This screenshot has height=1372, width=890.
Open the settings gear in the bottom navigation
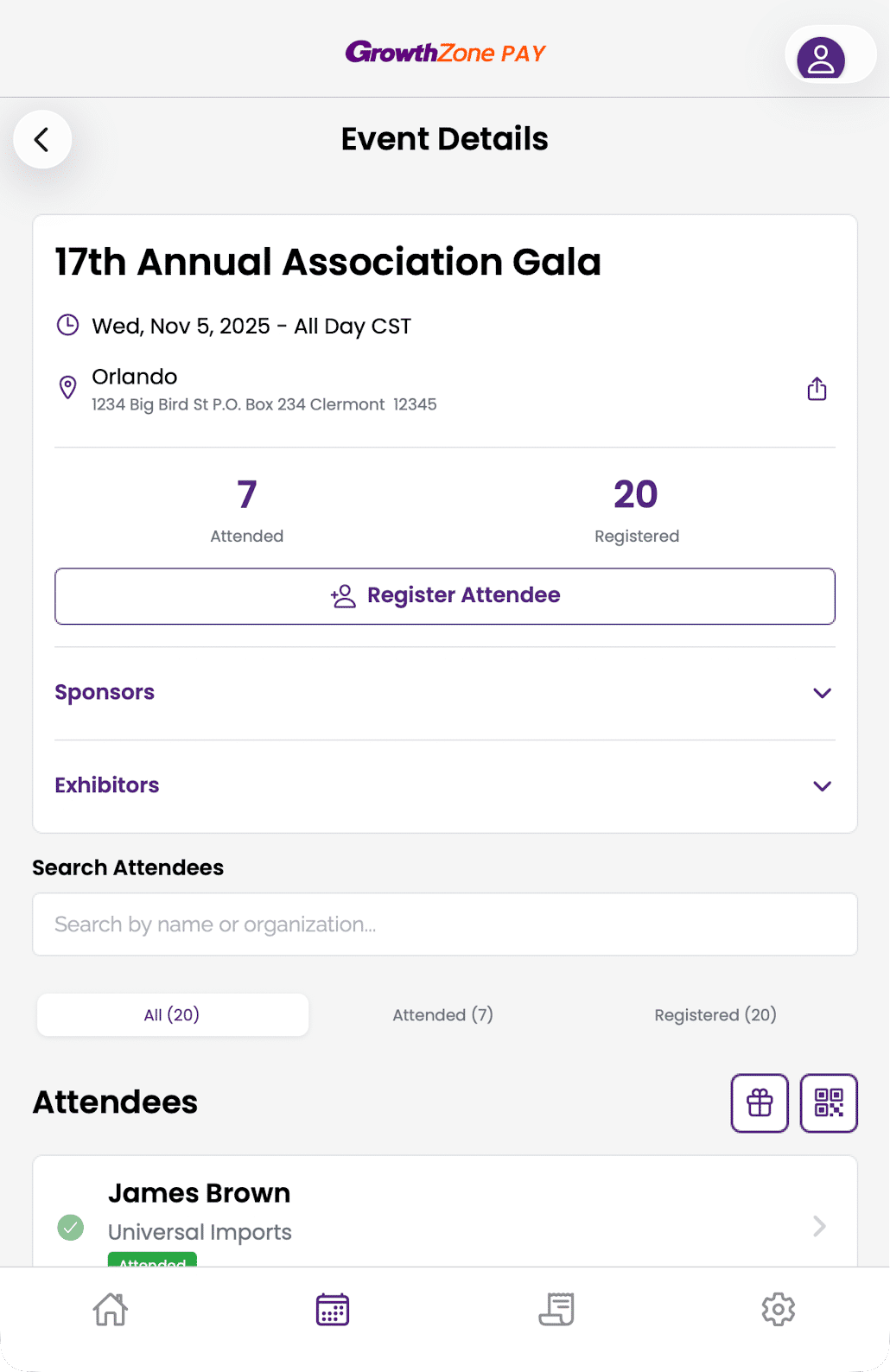point(778,1309)
